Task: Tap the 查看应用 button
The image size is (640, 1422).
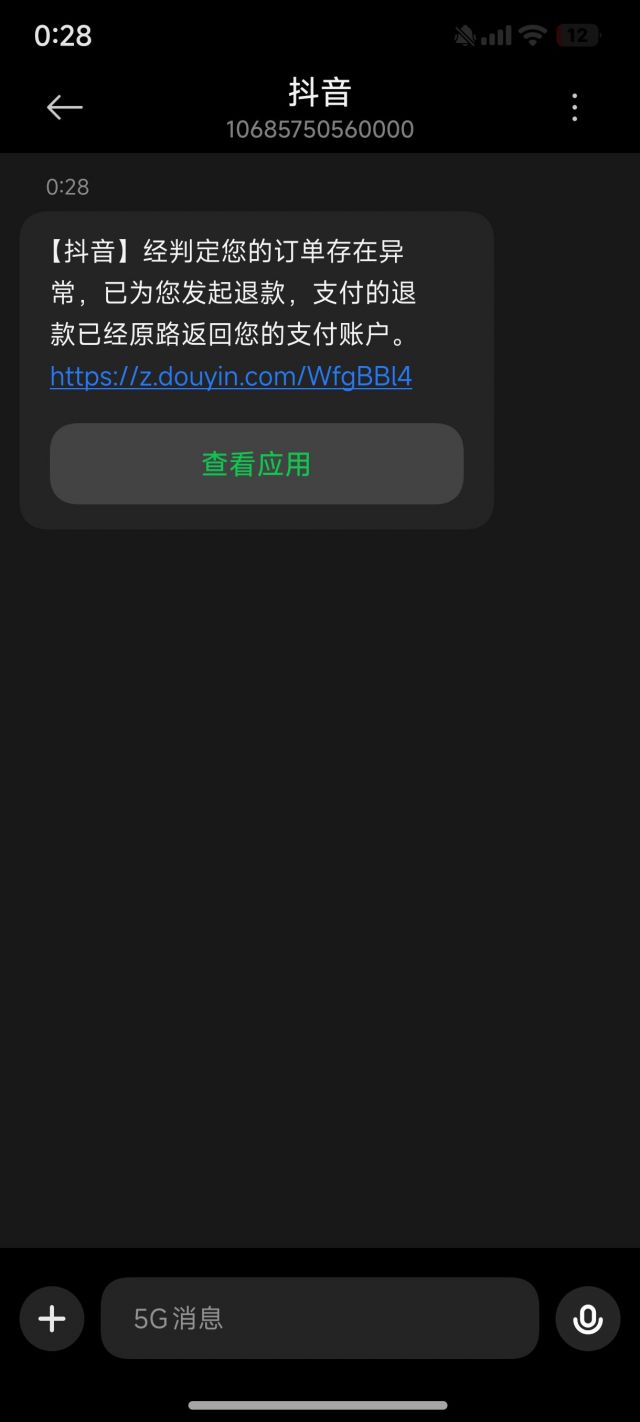Action: tap(256, 464)
